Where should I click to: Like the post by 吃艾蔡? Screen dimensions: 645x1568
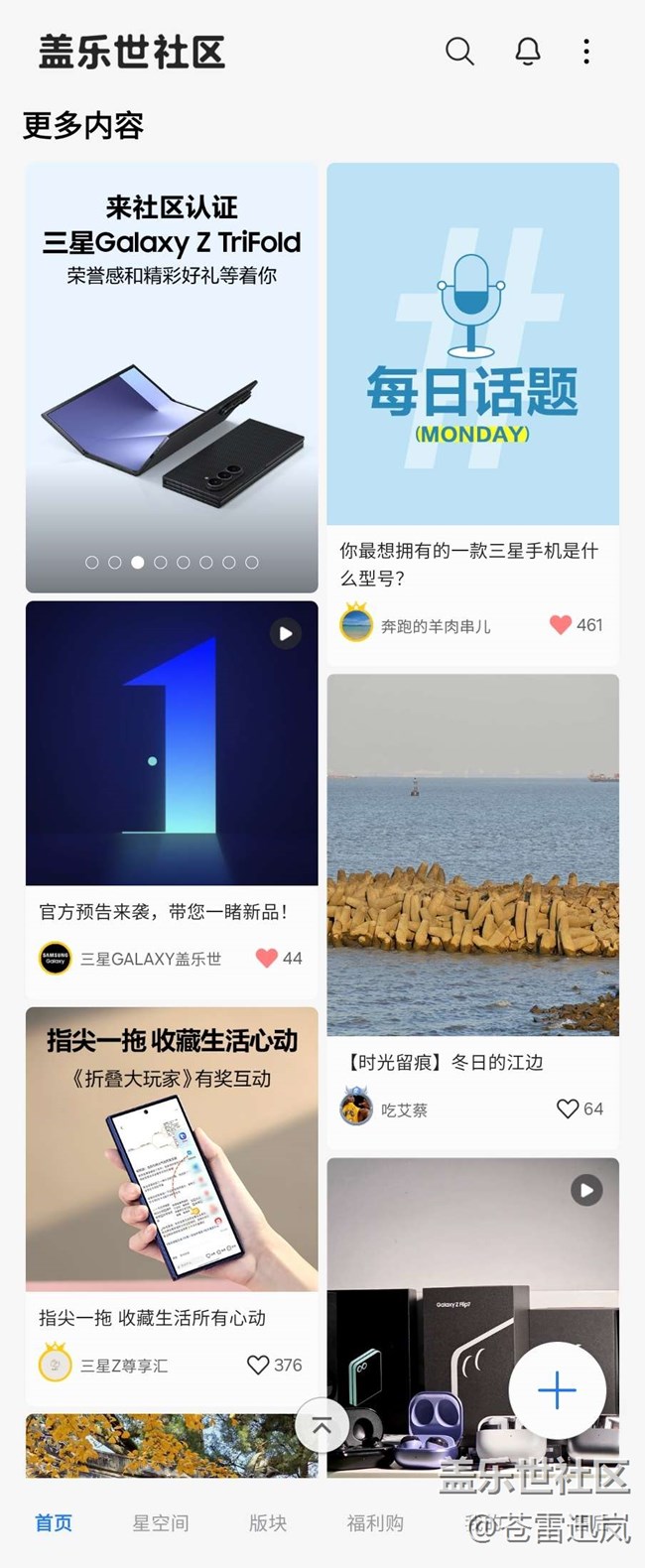point(568,1109)
